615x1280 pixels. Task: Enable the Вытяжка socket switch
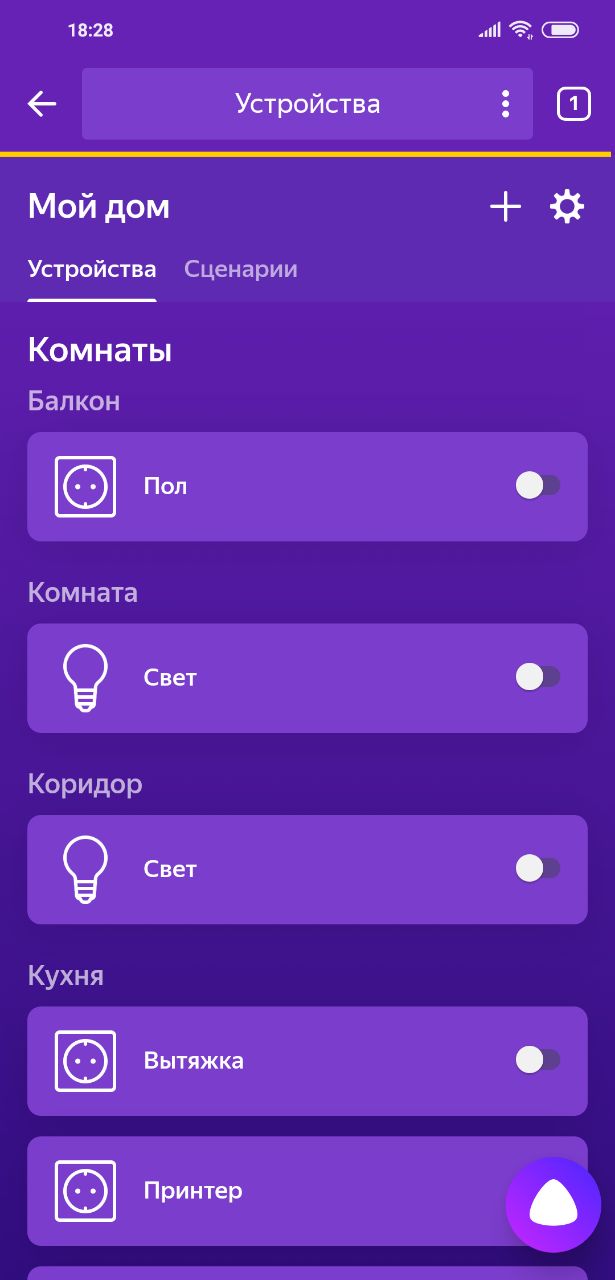(538, 1059)
